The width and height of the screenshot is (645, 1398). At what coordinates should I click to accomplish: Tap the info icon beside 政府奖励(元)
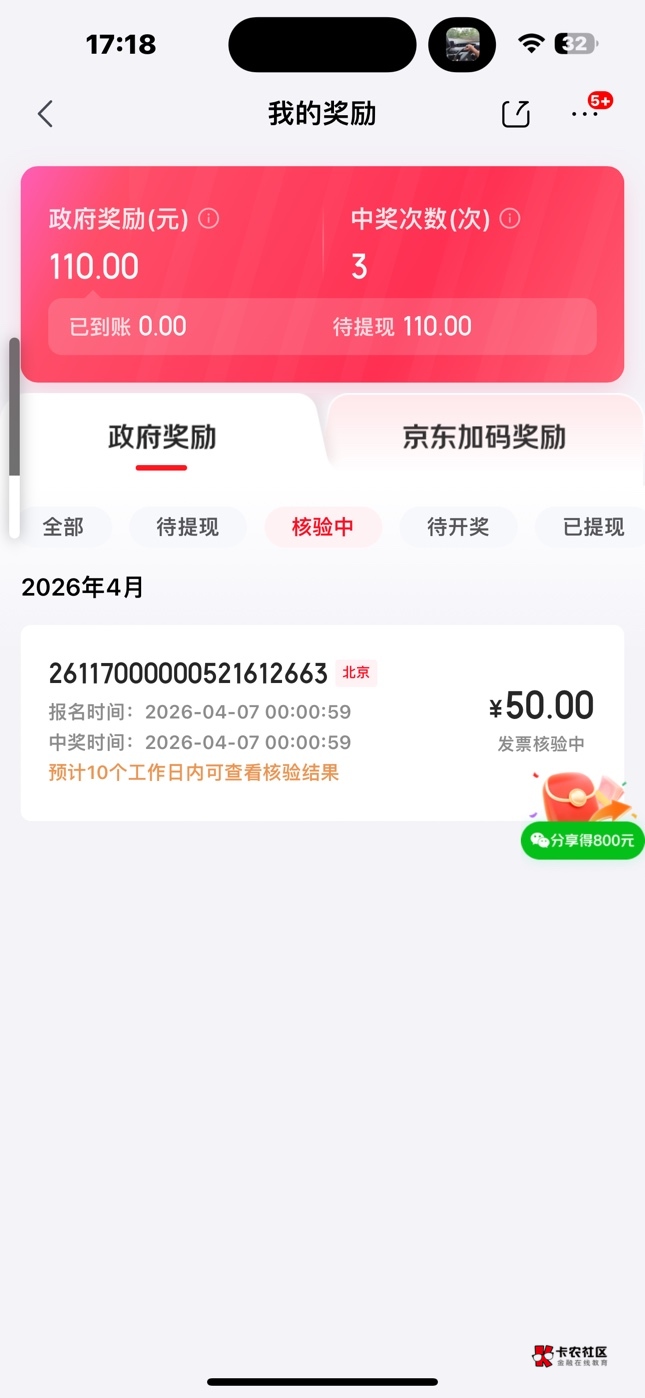(x=208, y=219)
